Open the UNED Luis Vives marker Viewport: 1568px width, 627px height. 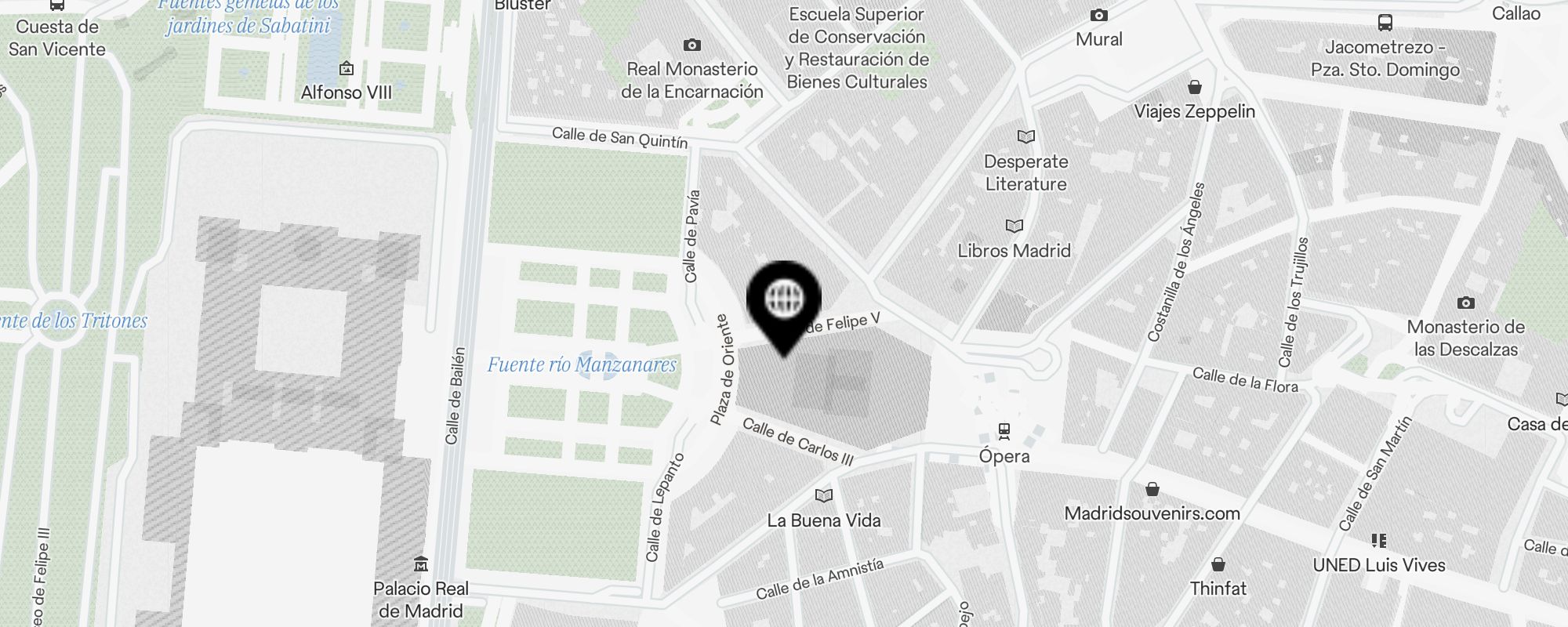[x=1379, y=541]
